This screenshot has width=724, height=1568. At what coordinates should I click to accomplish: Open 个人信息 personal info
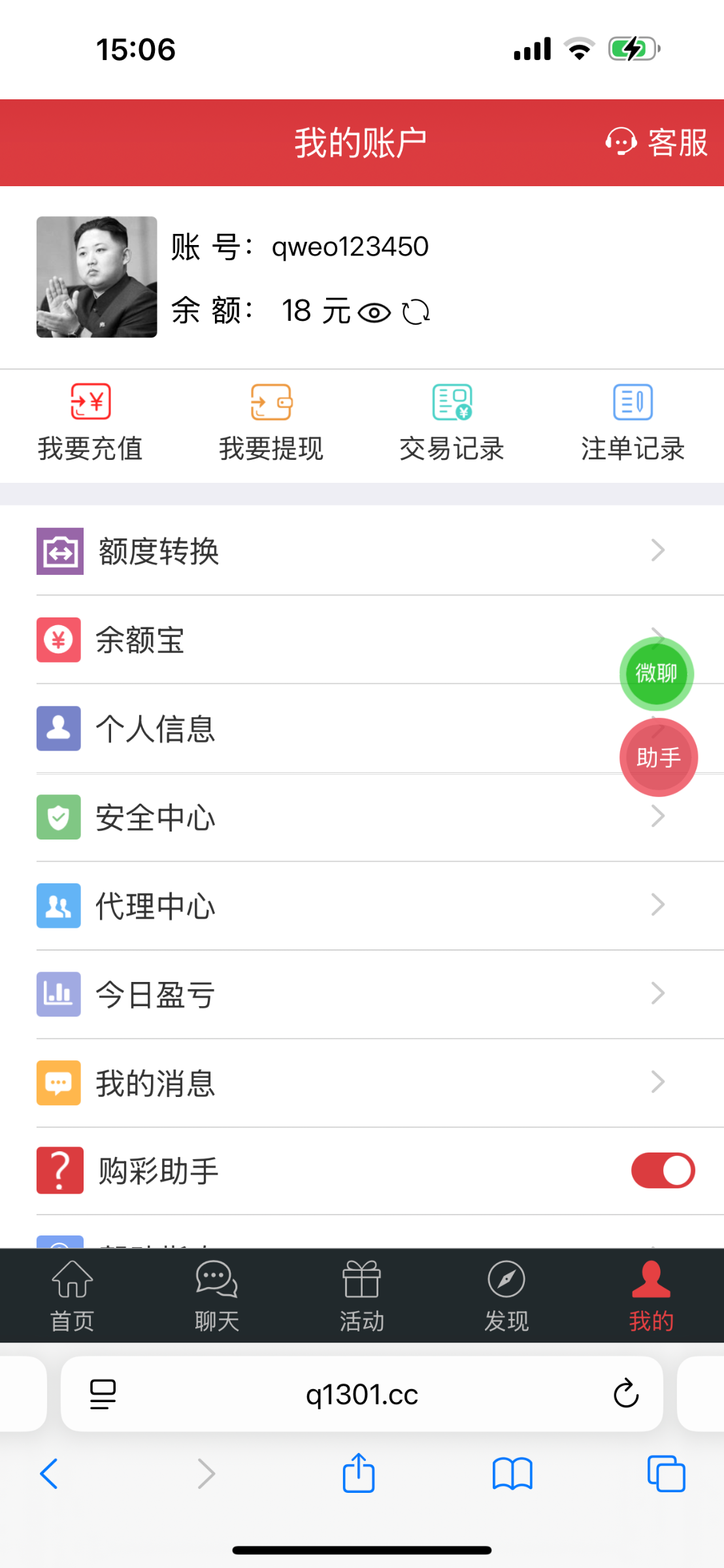[x=294, y=729]
